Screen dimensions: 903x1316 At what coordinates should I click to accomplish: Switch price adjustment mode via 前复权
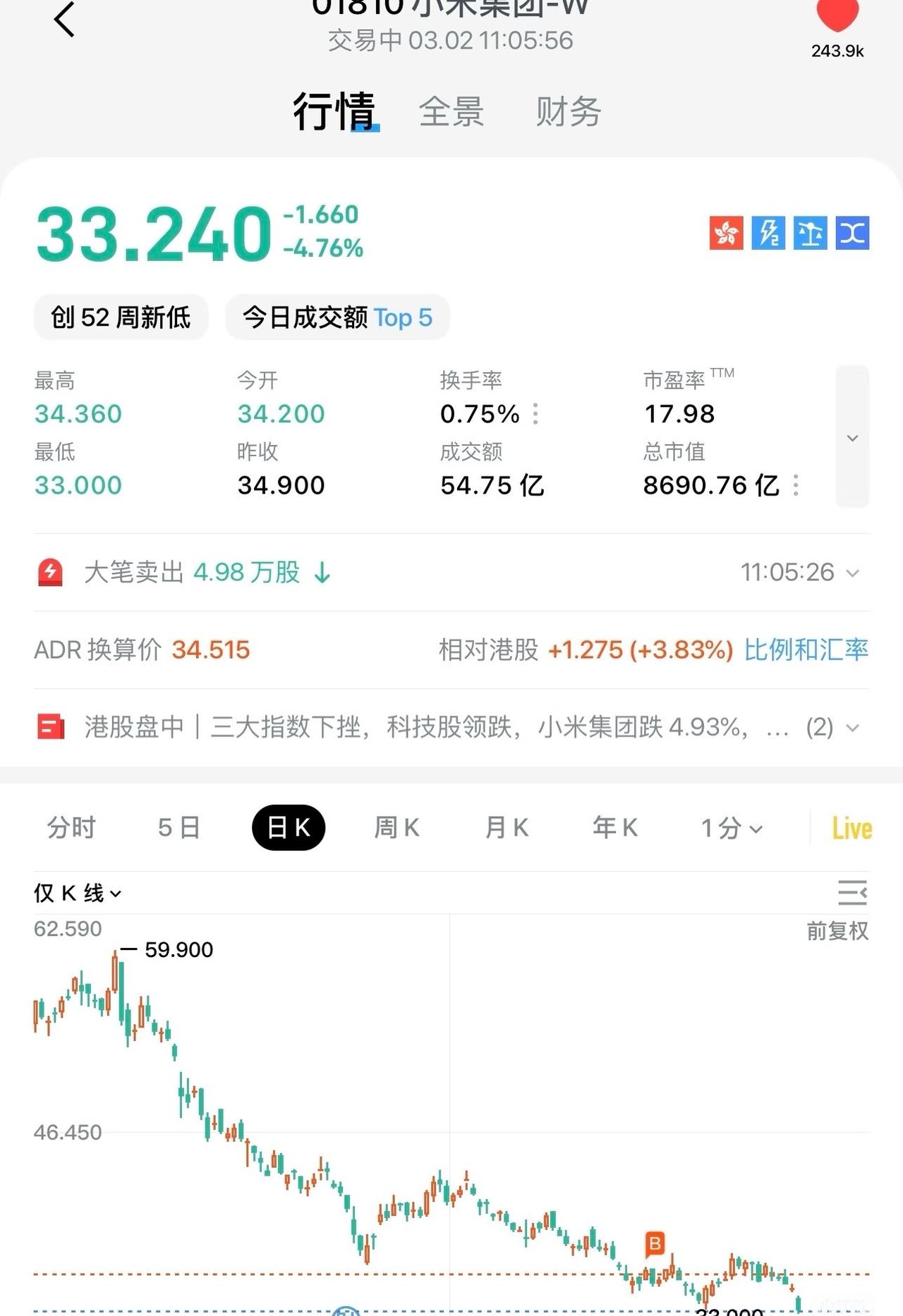point(838,931)
